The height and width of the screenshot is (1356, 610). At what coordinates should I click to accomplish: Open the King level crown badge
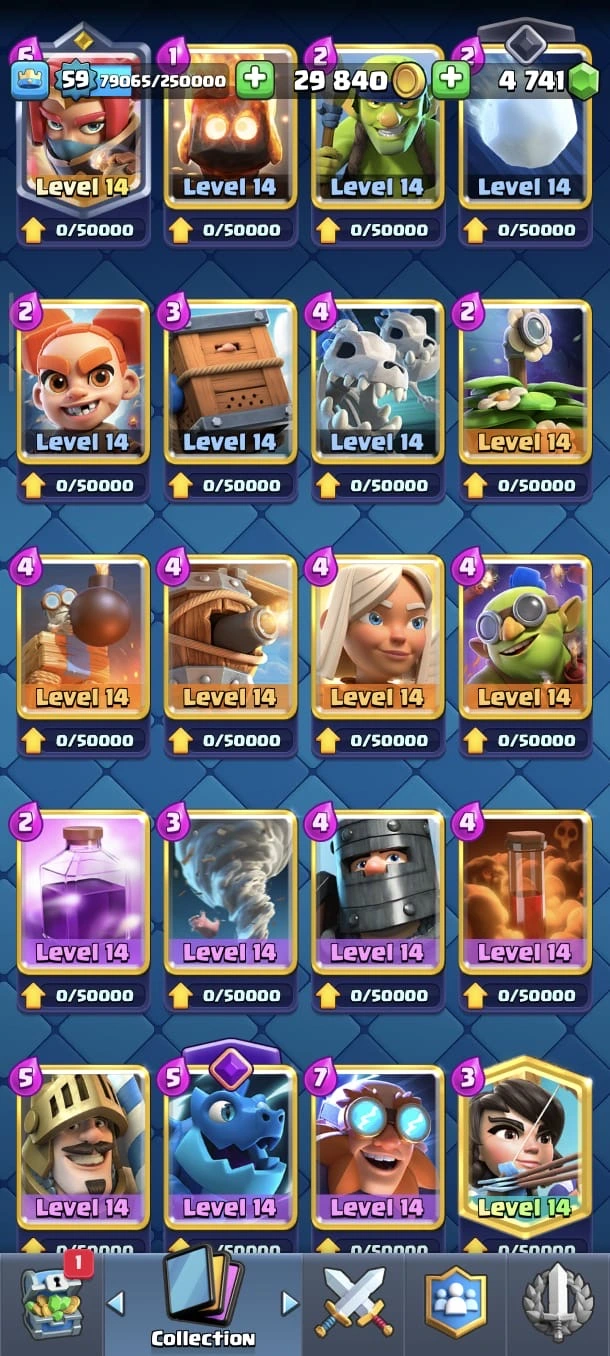tap(30, 79)
